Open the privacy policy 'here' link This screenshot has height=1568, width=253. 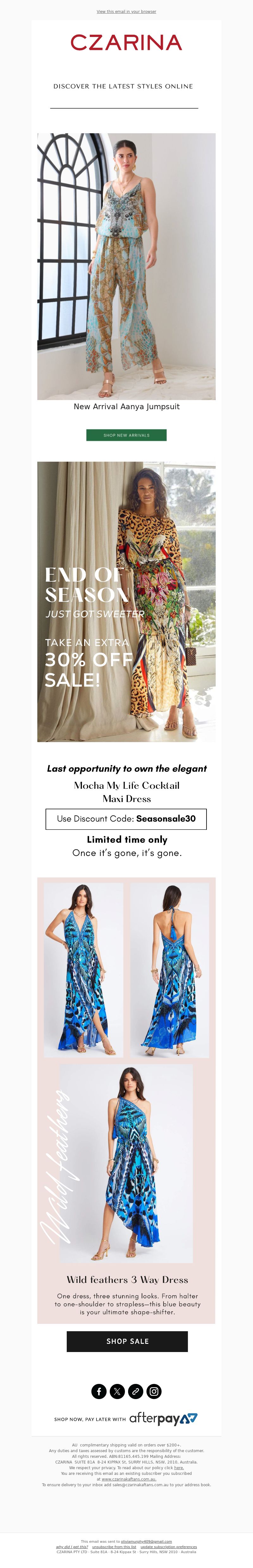click(179, 1468)
